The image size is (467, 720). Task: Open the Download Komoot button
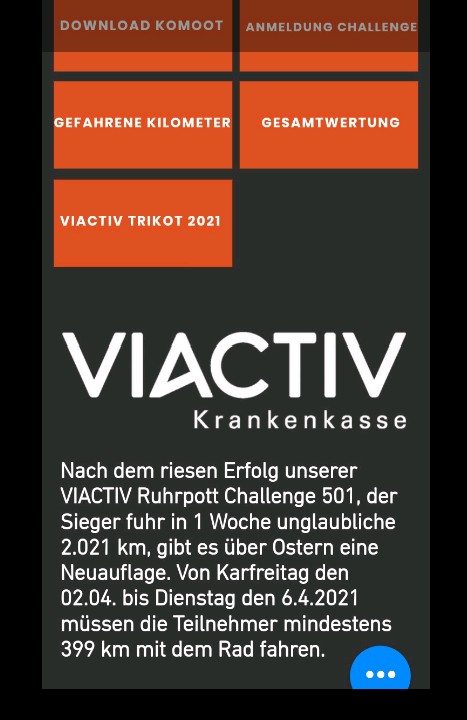click(143, 35)
